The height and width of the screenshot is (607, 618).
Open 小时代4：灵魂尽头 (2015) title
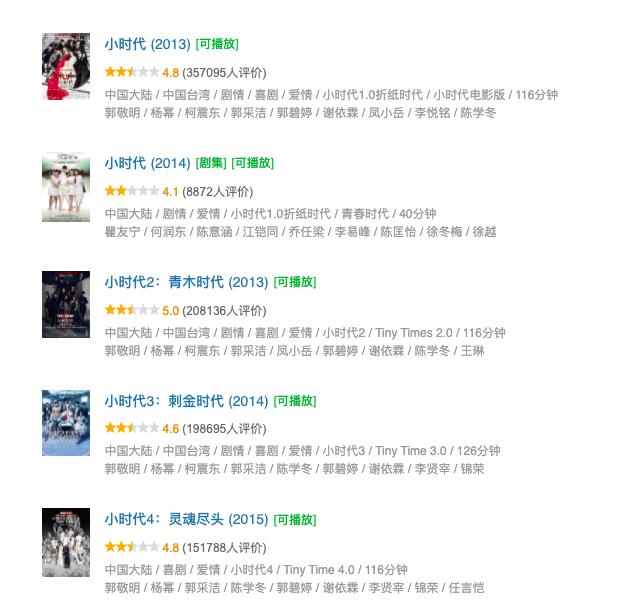(x=186, y=520)
